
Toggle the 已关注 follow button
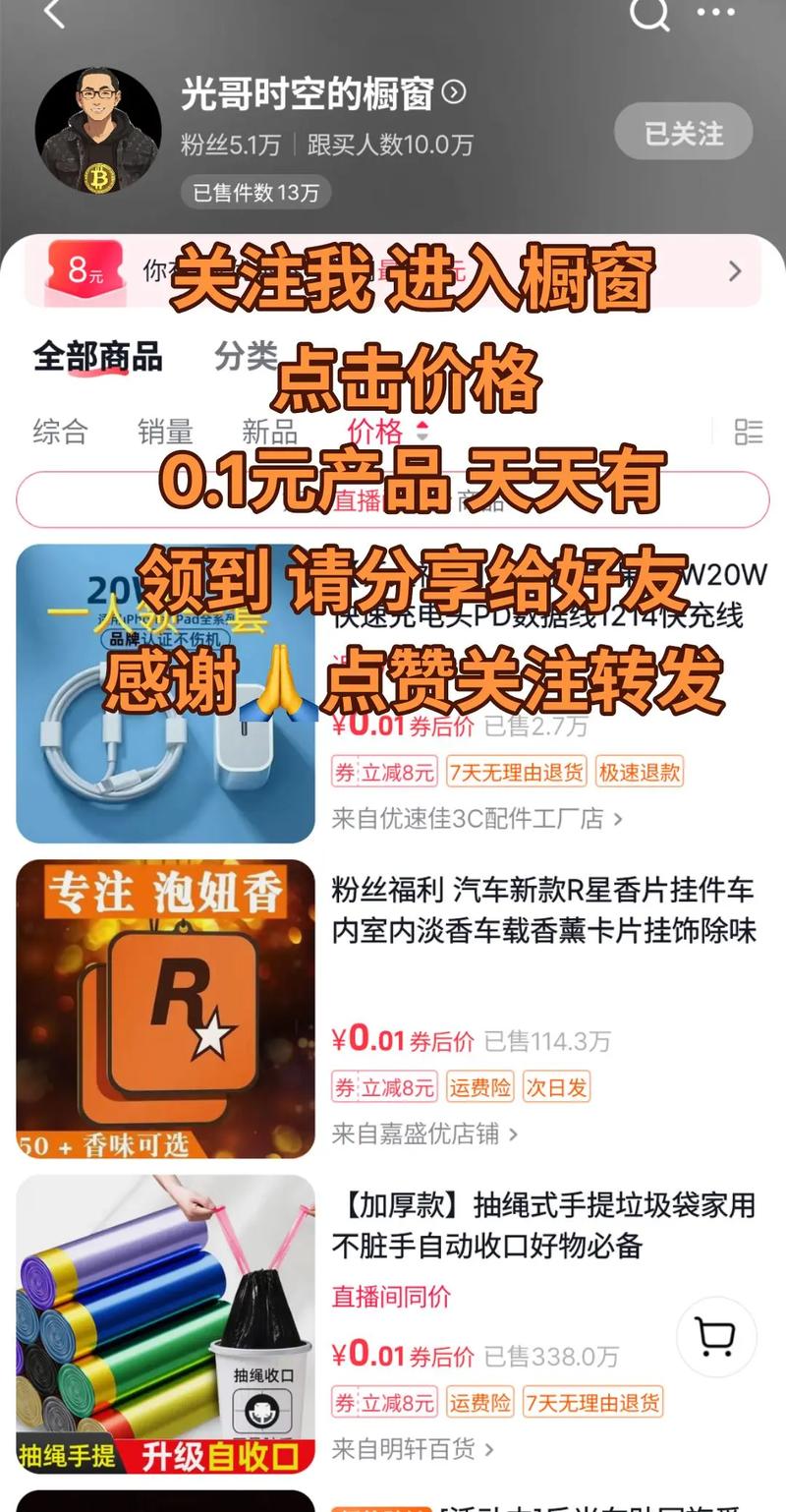pyautogui.click(x=682, y=130)
